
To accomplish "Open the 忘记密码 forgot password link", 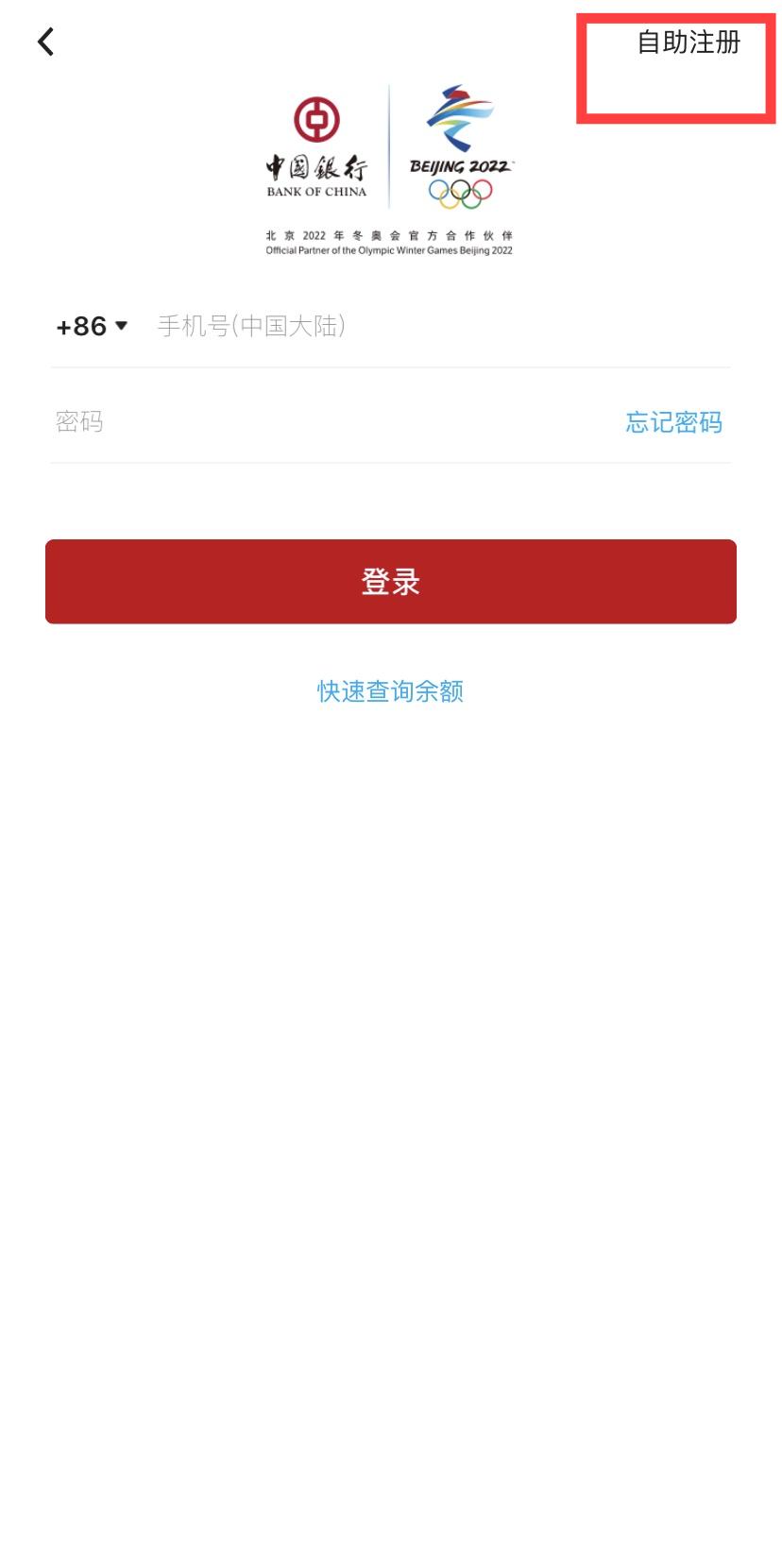I will pos(673,422).
